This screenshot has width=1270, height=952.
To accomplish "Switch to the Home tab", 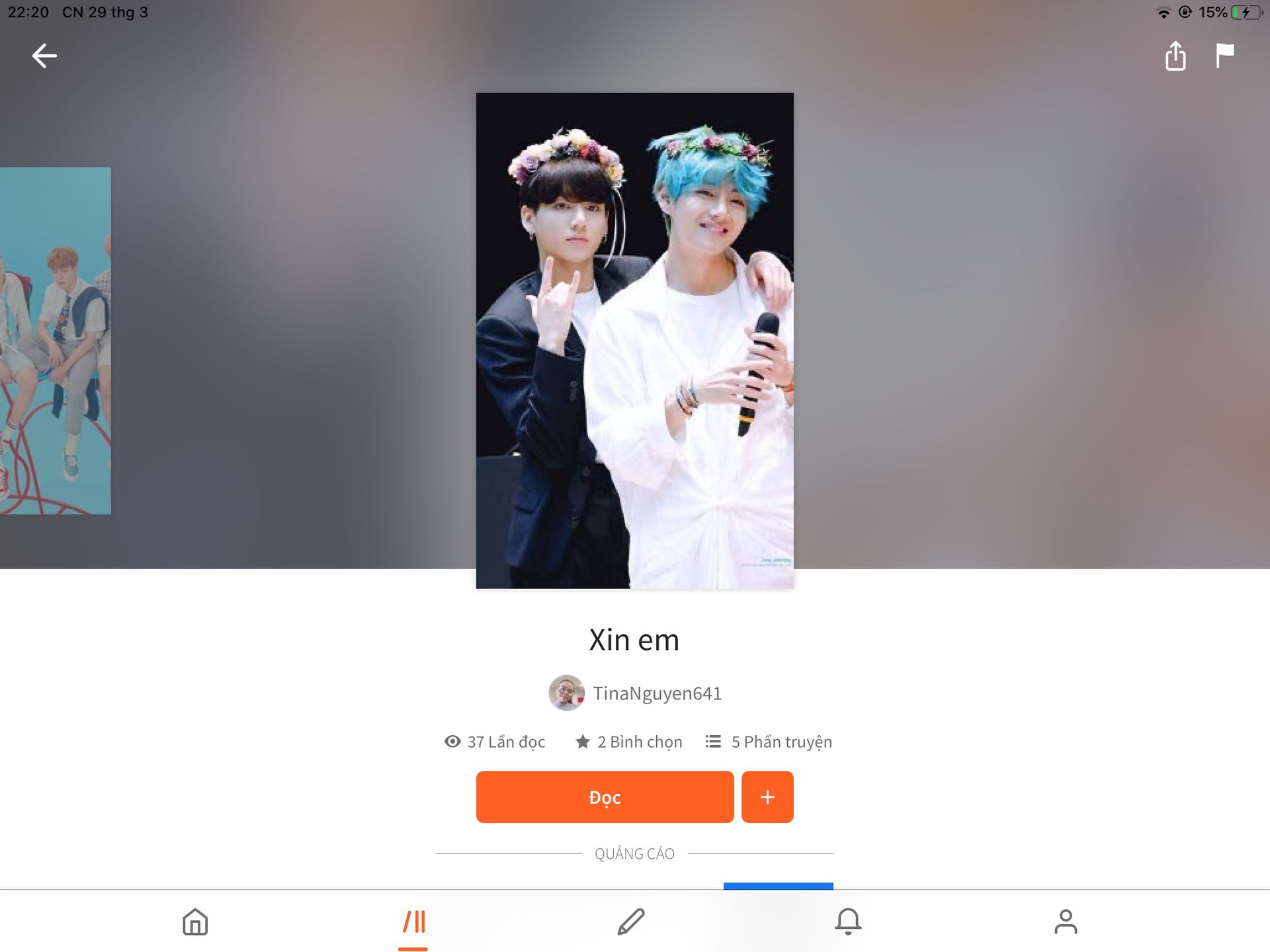I will pos(195,922).
